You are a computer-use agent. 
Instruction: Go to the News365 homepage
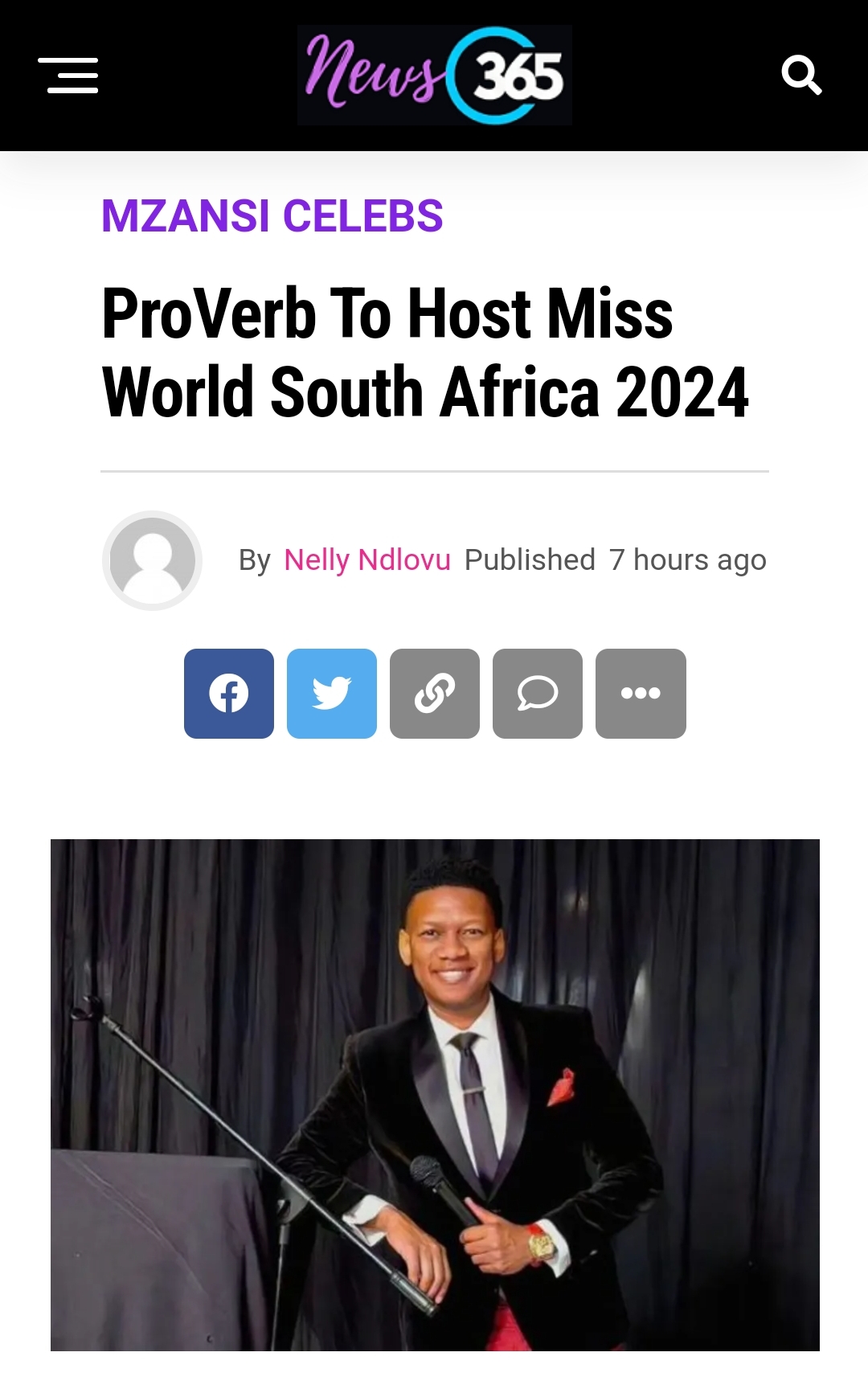coord(434,76)
